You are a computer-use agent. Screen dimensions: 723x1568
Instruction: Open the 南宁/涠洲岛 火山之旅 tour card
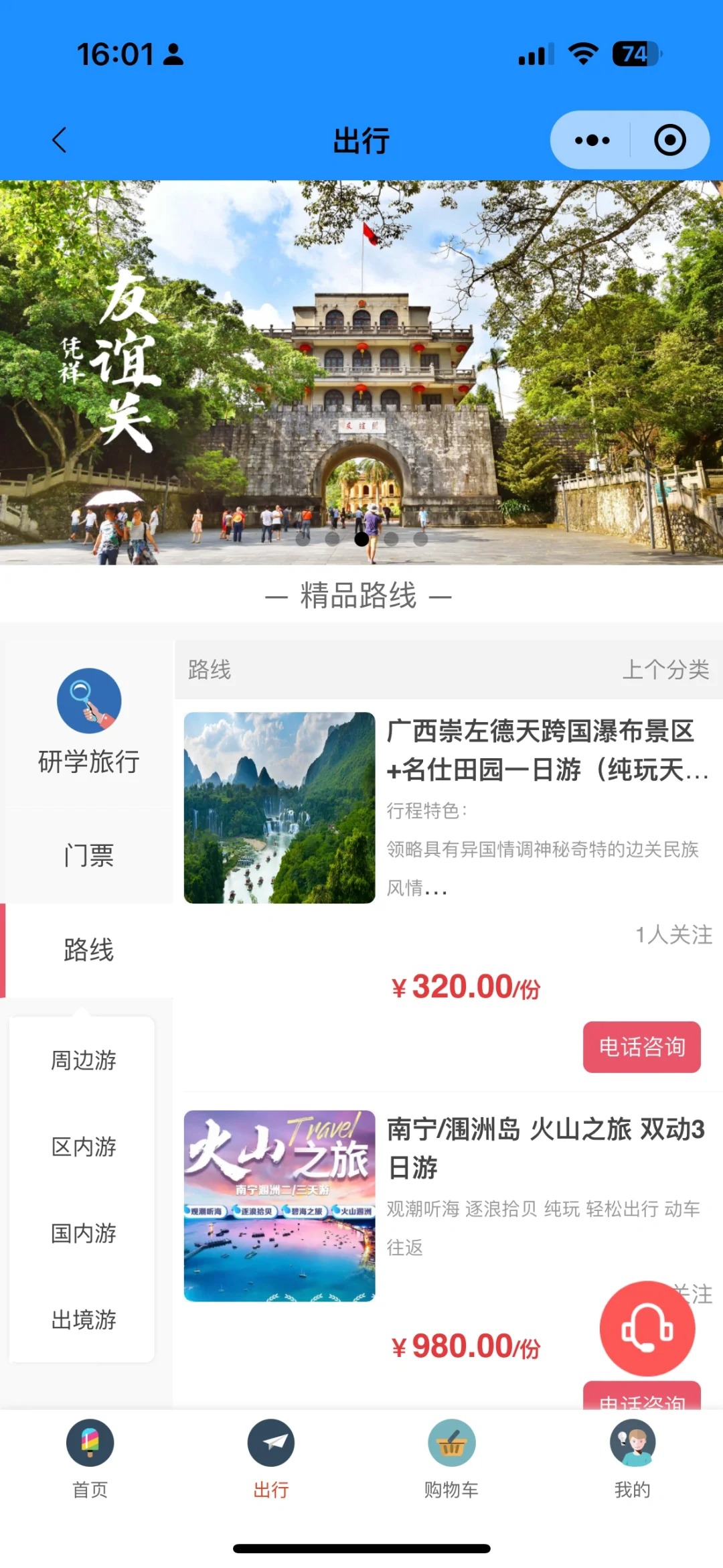tap(545, 1148)
